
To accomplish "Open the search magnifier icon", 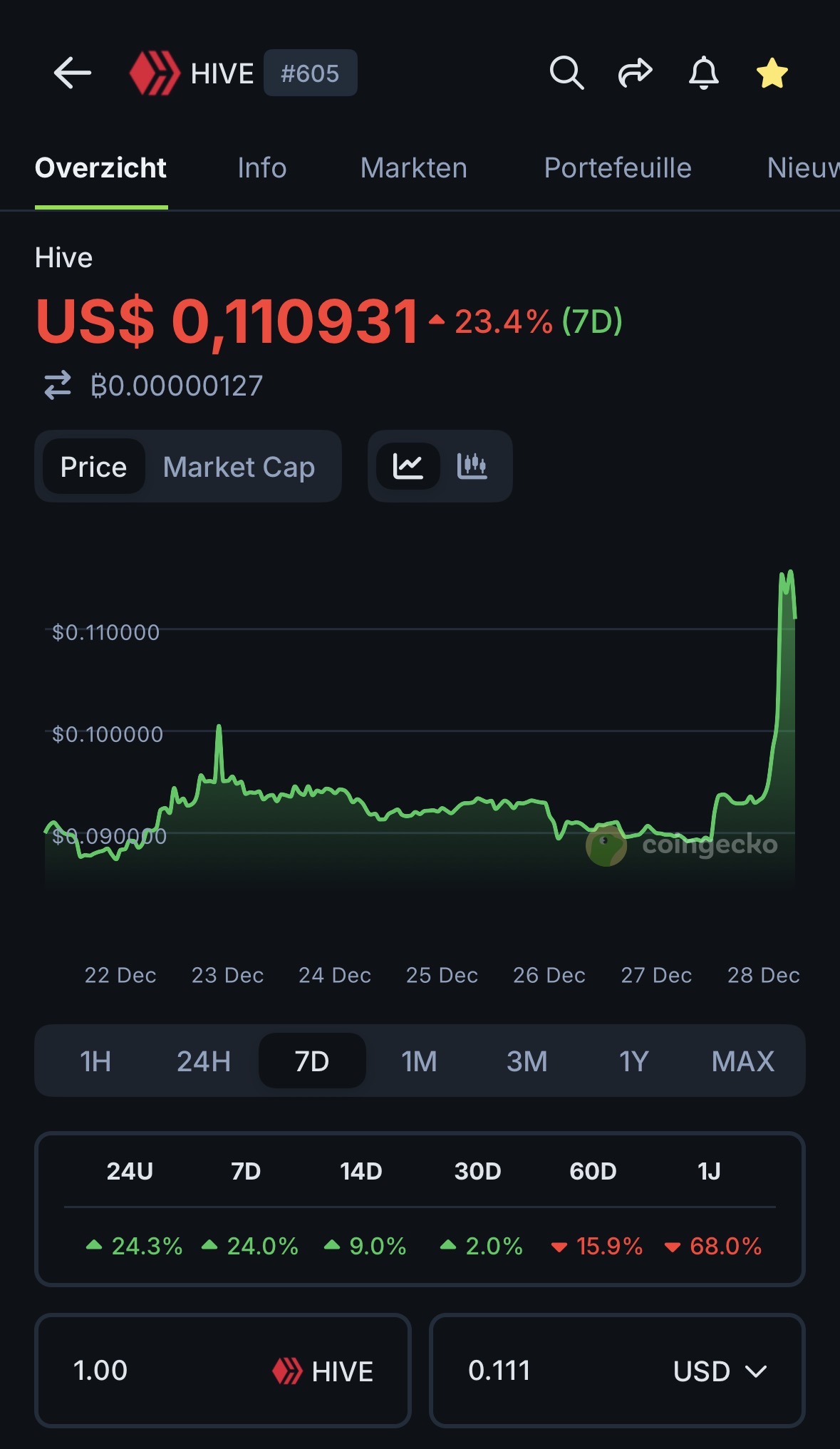I will [x=566, y=73].
